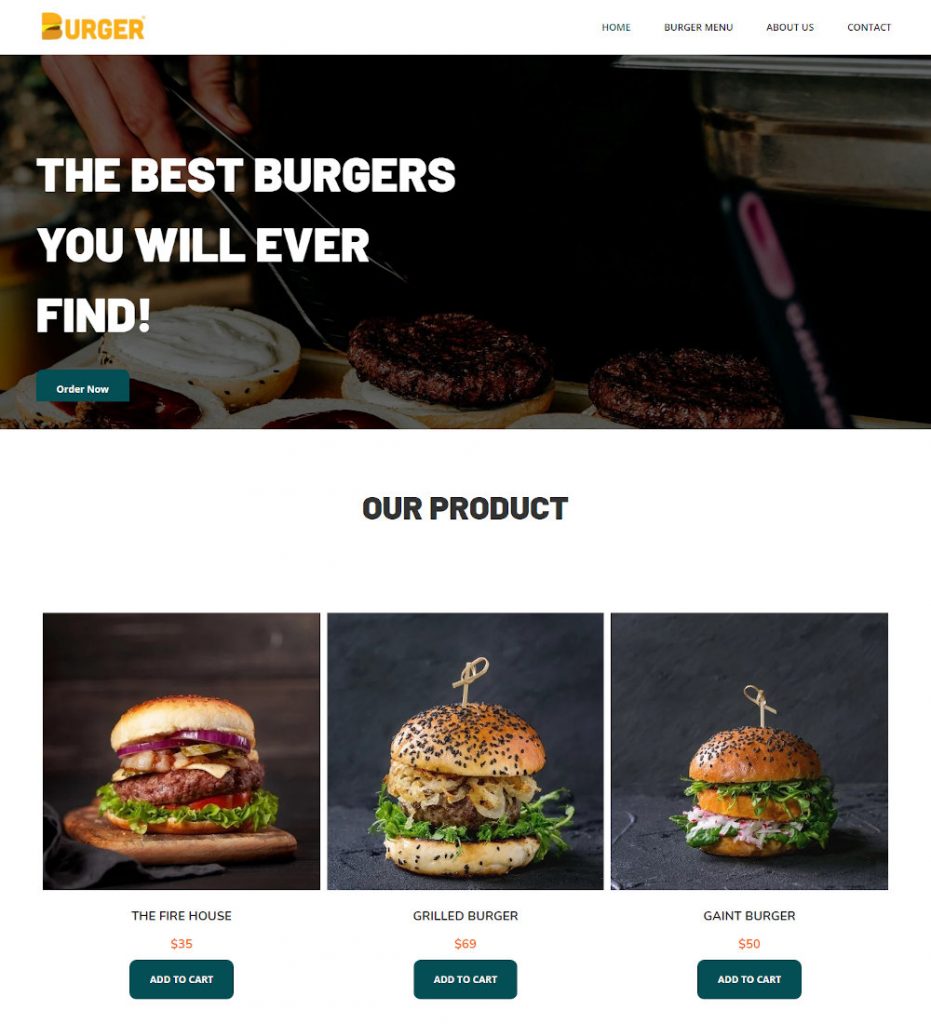Select the title THE FIRE HOUSE
This screenshot has height=1024, width=931.
(181, 915)
